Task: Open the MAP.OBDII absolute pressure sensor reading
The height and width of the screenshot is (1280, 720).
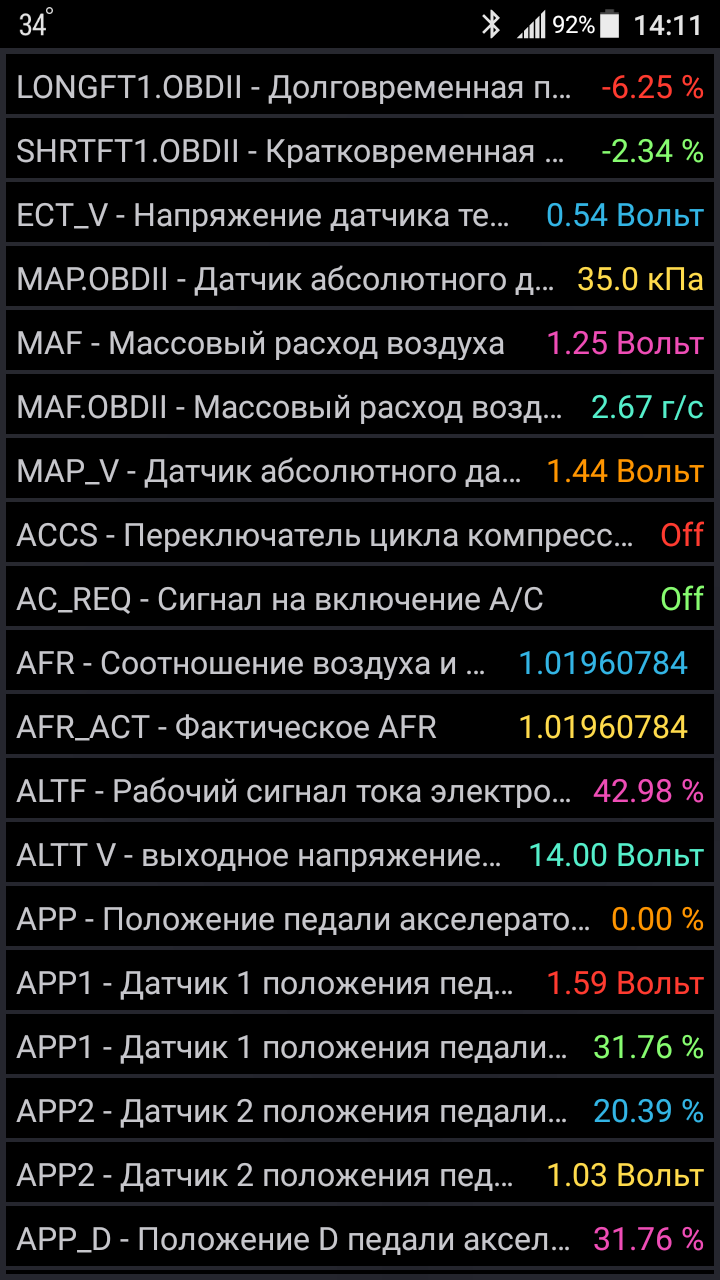Action: [360, 278]
